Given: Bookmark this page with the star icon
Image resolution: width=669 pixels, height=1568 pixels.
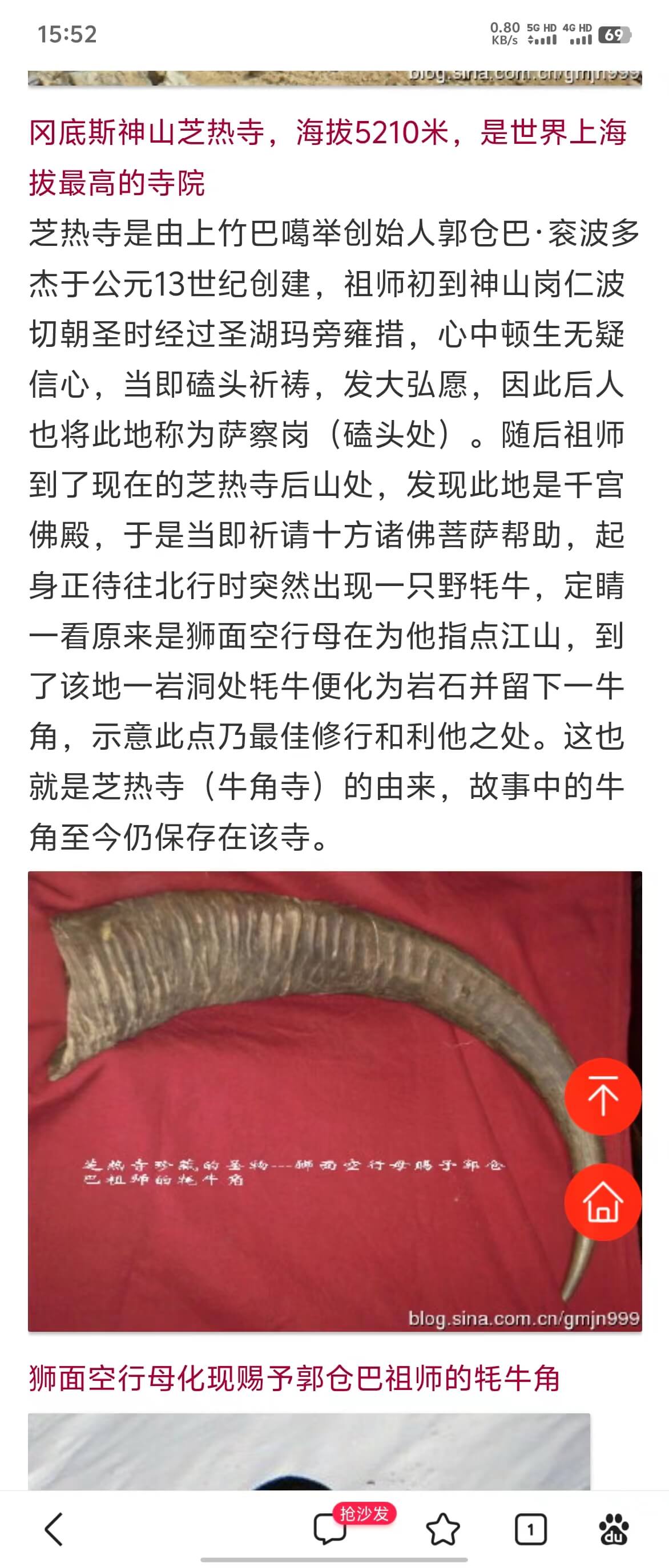Looking at the screenshot, I should tap(442, 1529).
